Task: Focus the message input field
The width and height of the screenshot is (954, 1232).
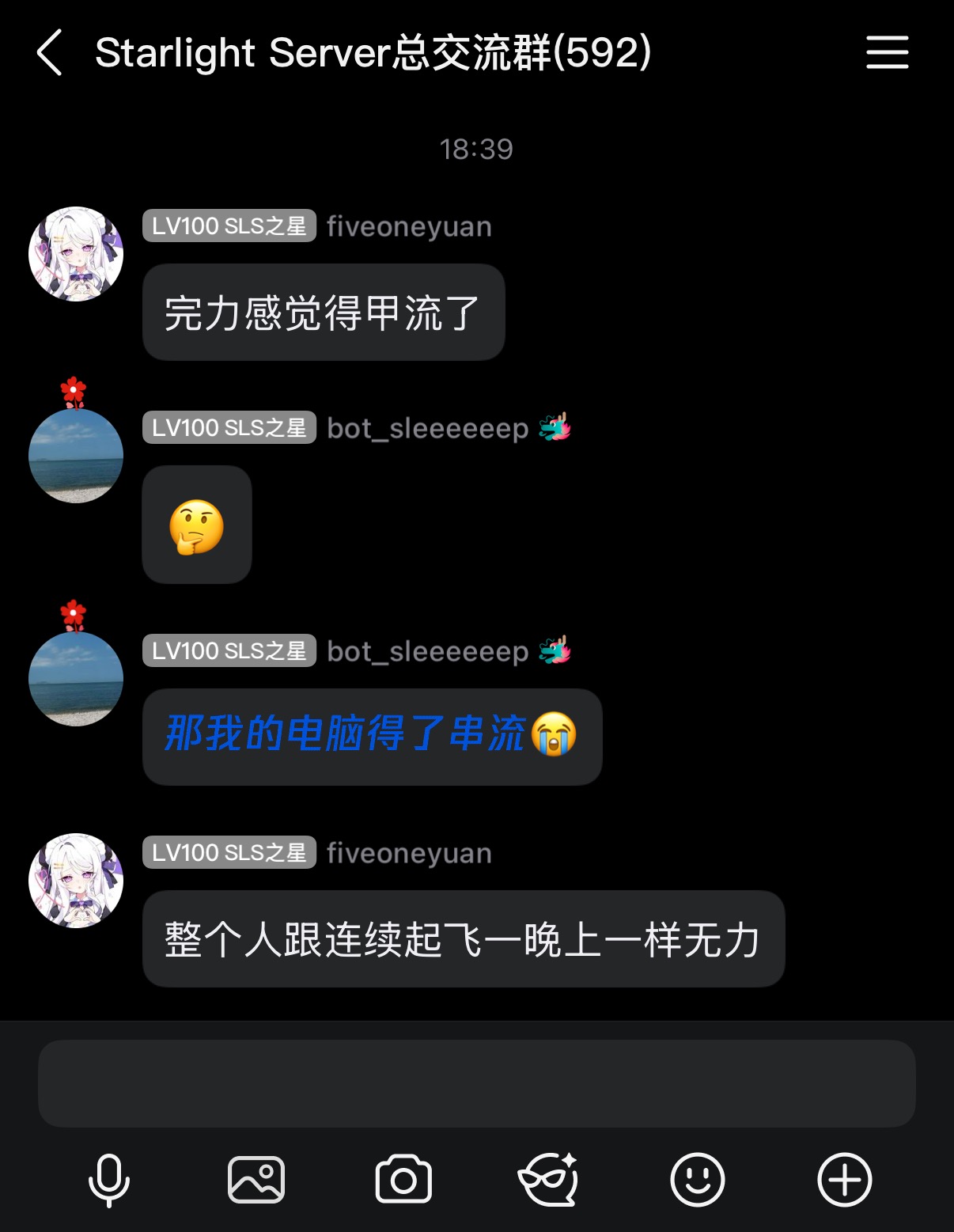Action: 476,1083
